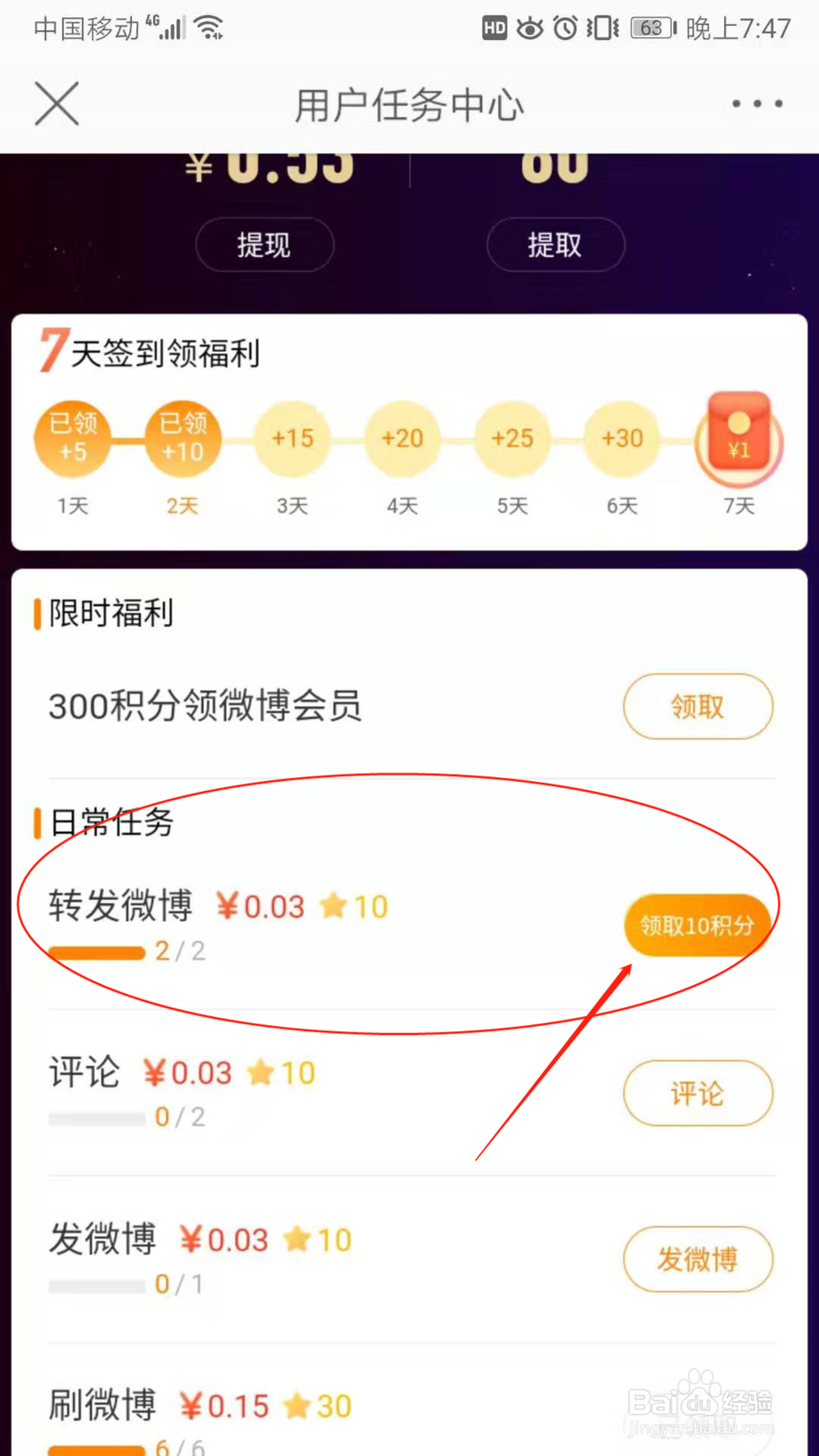This screenshot has width=819, height=1456.
Task: Click the star icon beside 刷微博 reward
Action: click(297, 1404)
